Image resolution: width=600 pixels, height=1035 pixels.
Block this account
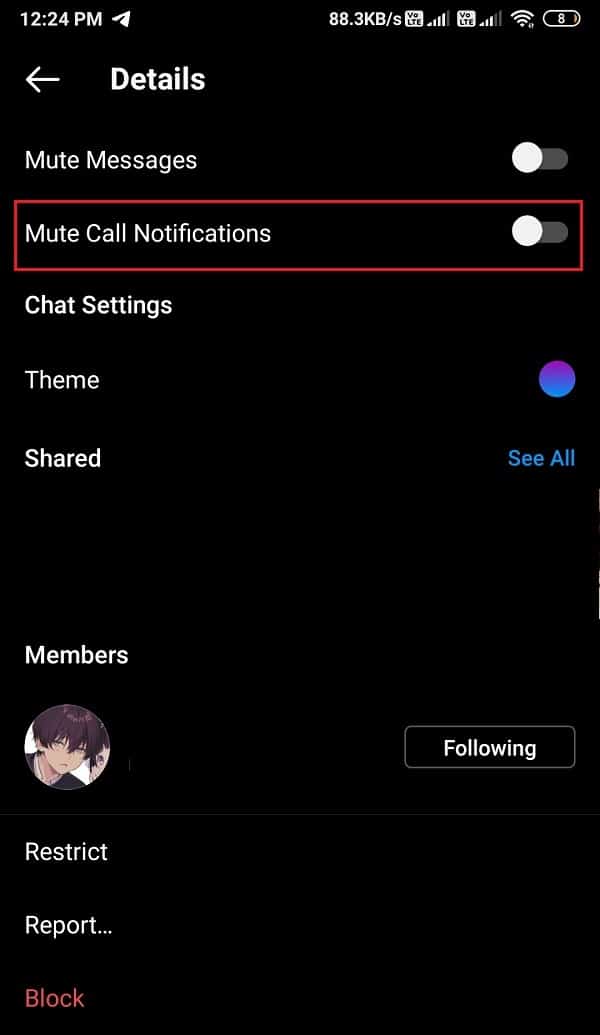(54, 998)
